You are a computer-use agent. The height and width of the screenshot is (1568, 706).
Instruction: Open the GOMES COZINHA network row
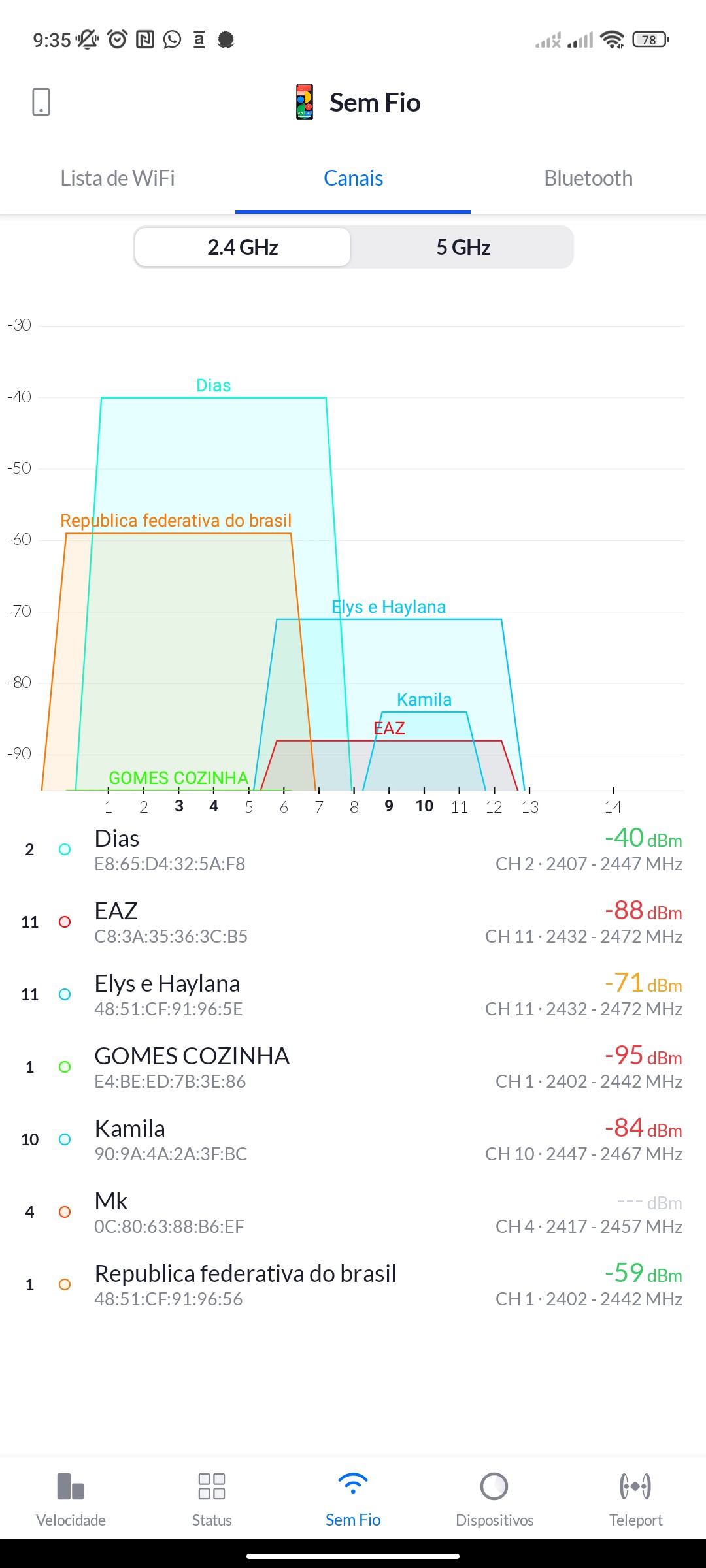[353, 1068]
